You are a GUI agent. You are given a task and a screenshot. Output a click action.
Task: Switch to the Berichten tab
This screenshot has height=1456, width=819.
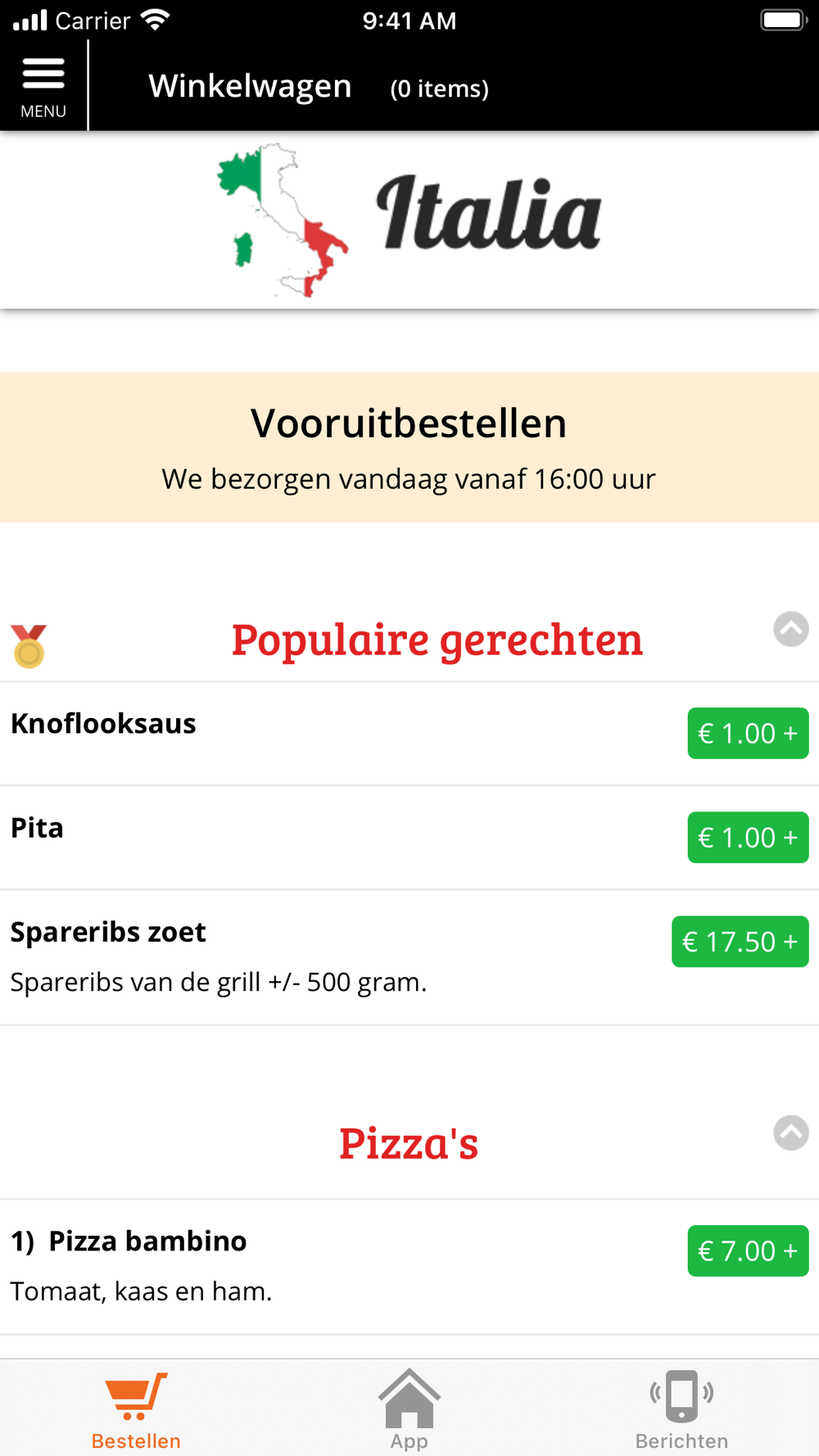point(681,1409)
